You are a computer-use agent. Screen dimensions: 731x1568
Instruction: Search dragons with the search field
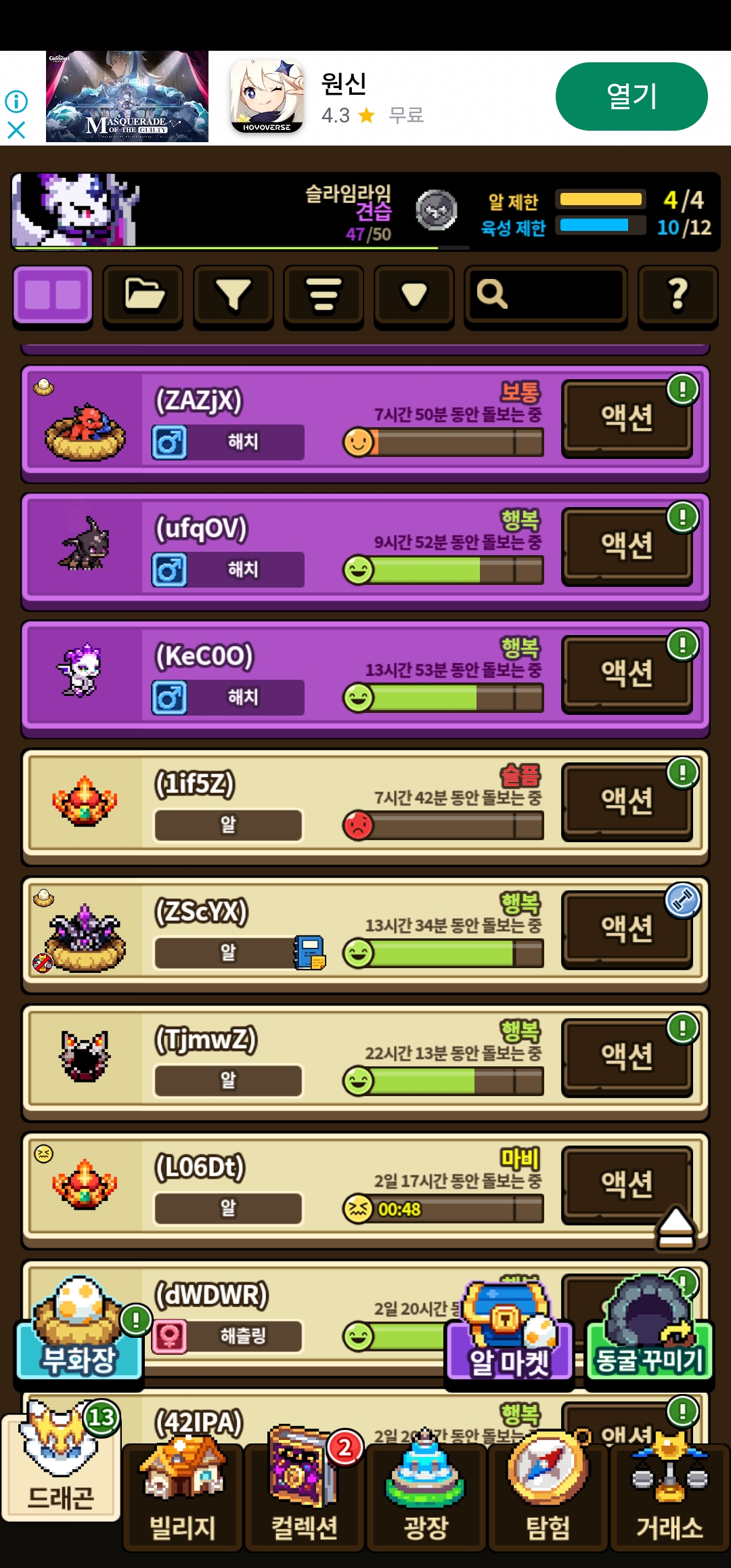pyautogui.click(x=546, y=295)
